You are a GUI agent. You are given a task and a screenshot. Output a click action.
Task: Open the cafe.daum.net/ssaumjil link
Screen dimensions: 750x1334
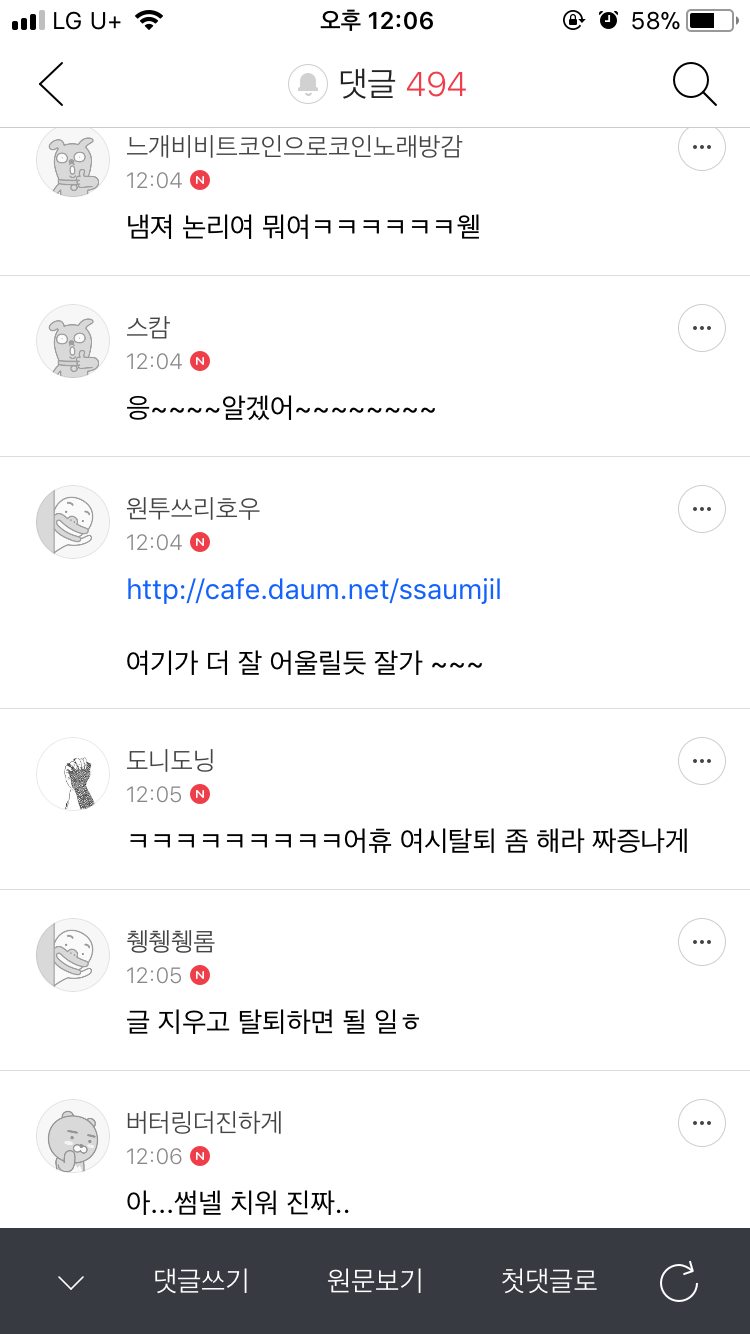313,590
